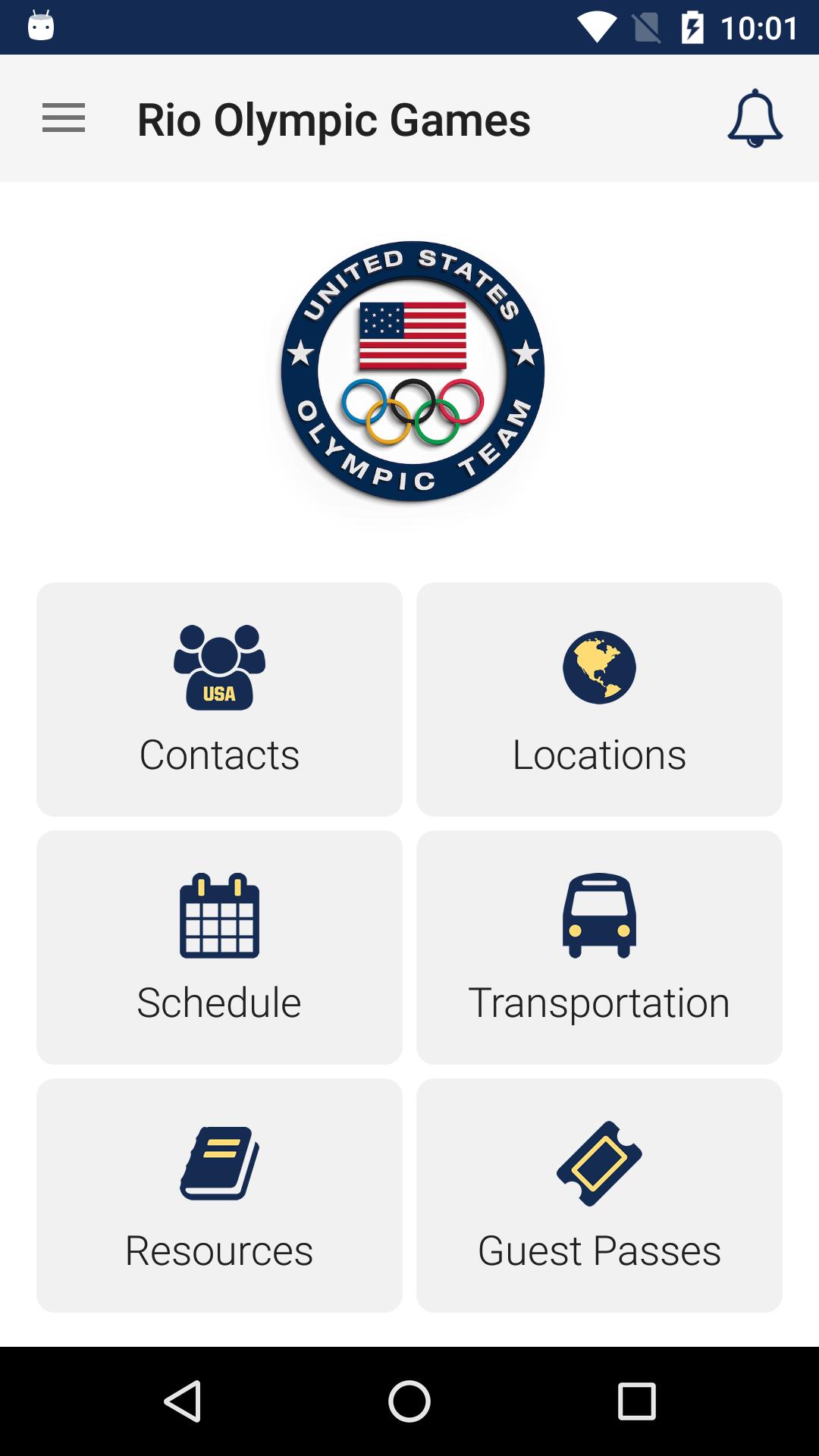Open the Resources card
The width and height of the screenshot is (819, 1456).
(x=219, y=1195)
